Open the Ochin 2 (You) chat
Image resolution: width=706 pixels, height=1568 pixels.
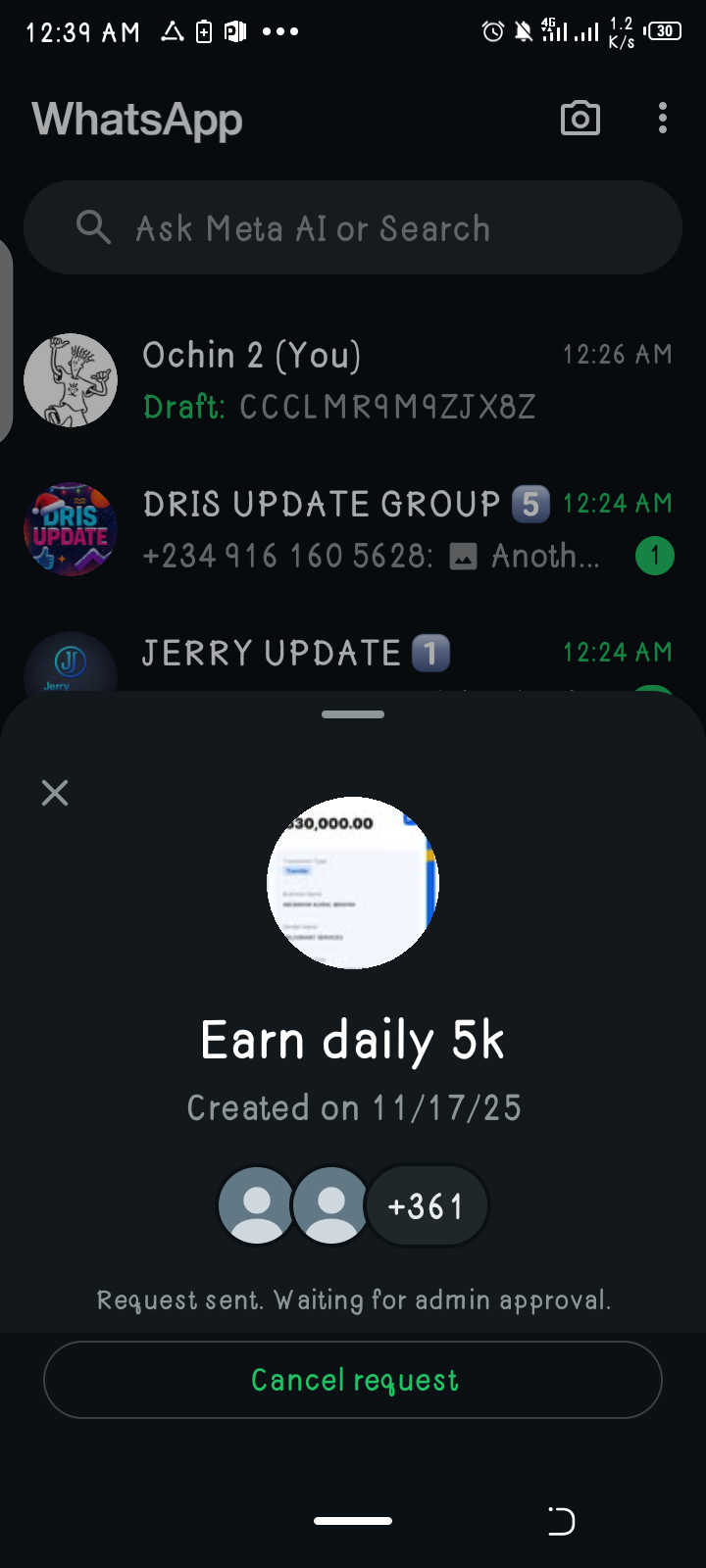tap(353, 380)
